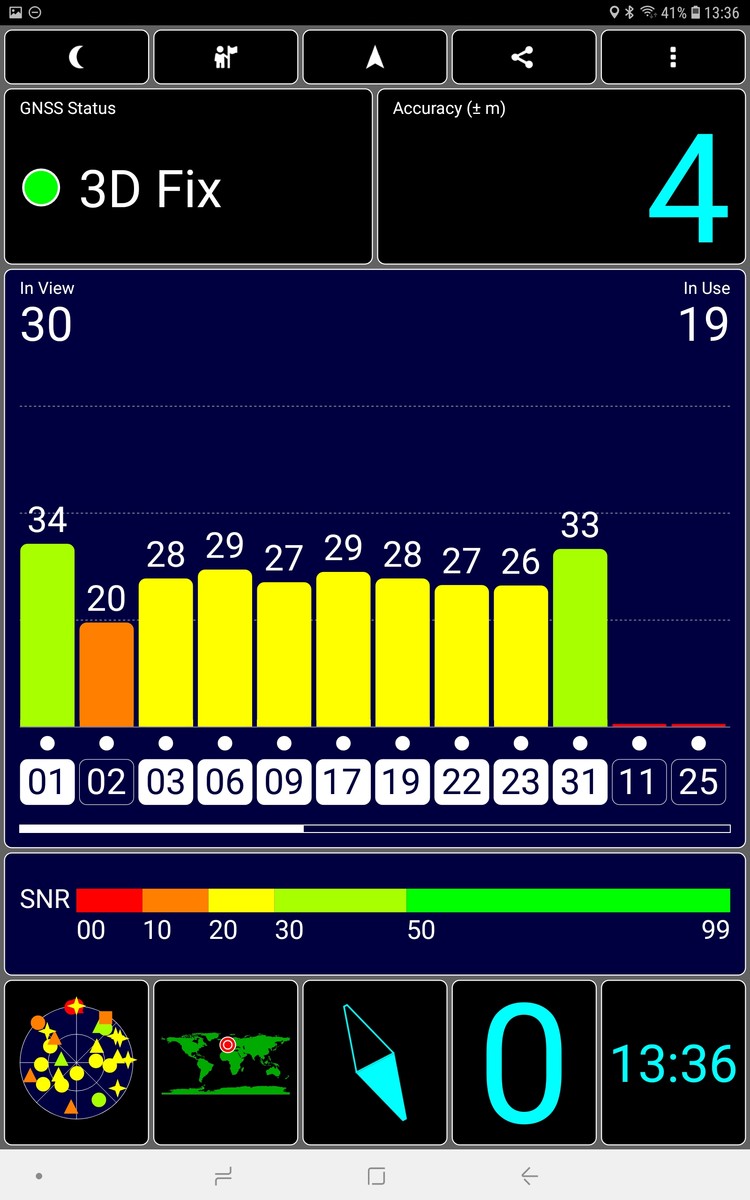Tap the Accuracy panel
This screenshot has height=1200, width=750.
561,177
